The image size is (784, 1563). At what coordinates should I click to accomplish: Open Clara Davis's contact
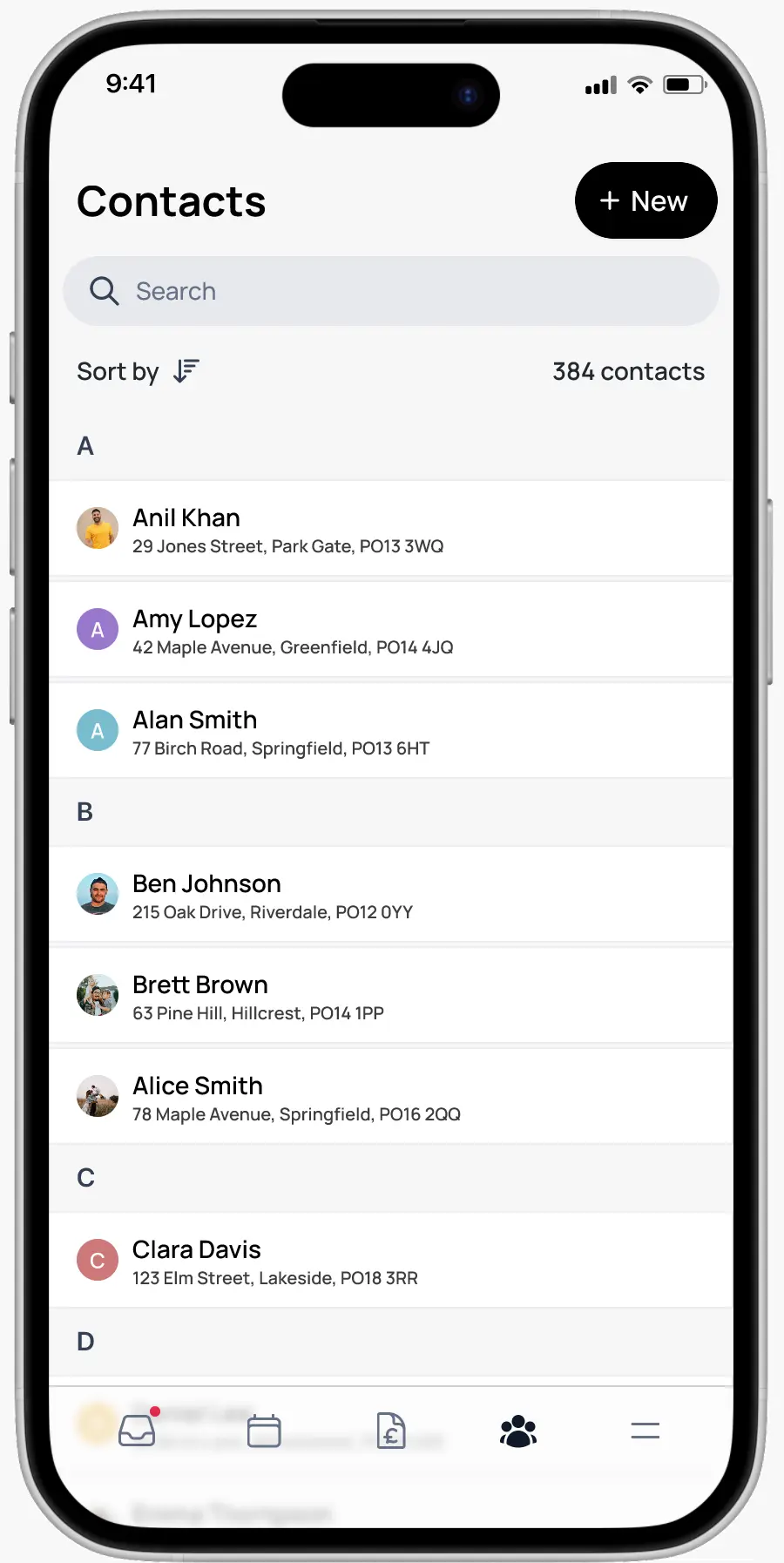click(x=391, y=1262)
